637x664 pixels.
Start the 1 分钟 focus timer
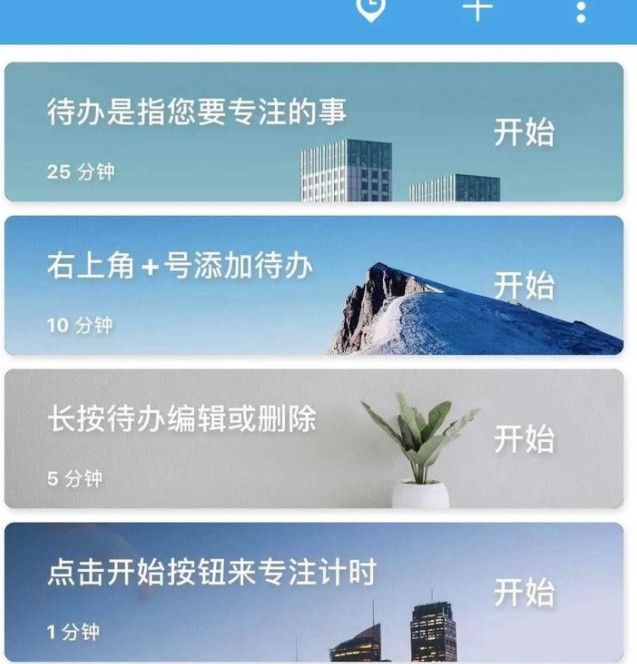pos(524,592)
